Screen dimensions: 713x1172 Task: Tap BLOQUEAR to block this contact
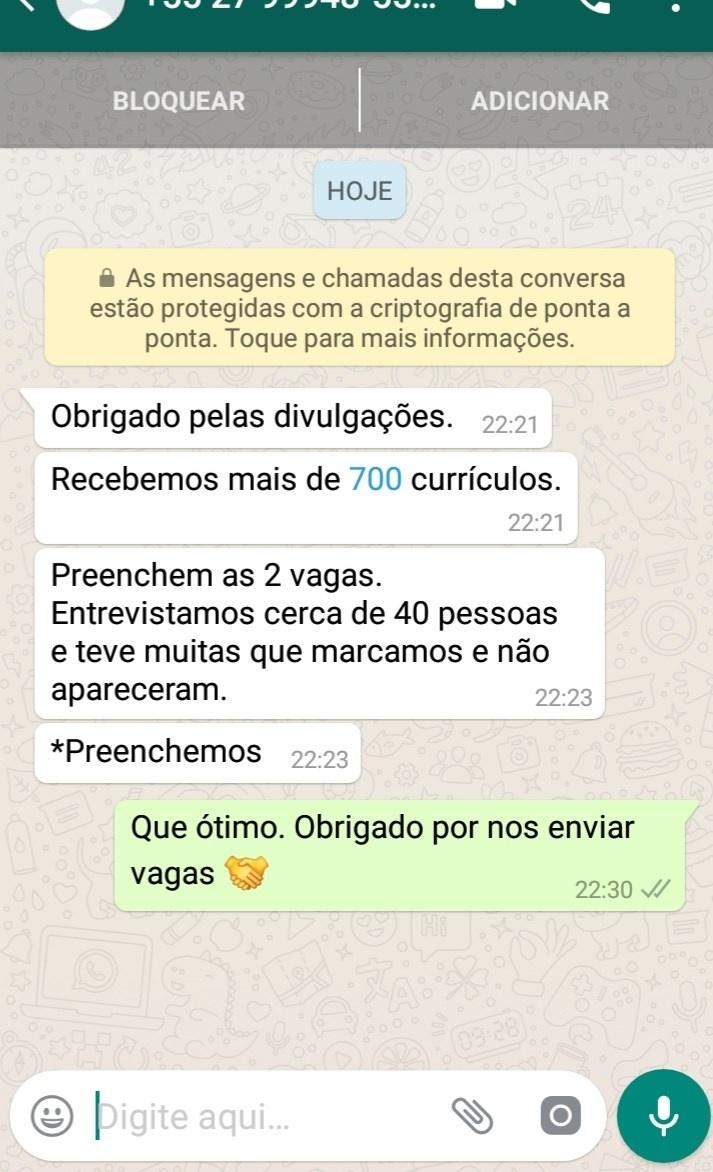click(x=179, y=101)
